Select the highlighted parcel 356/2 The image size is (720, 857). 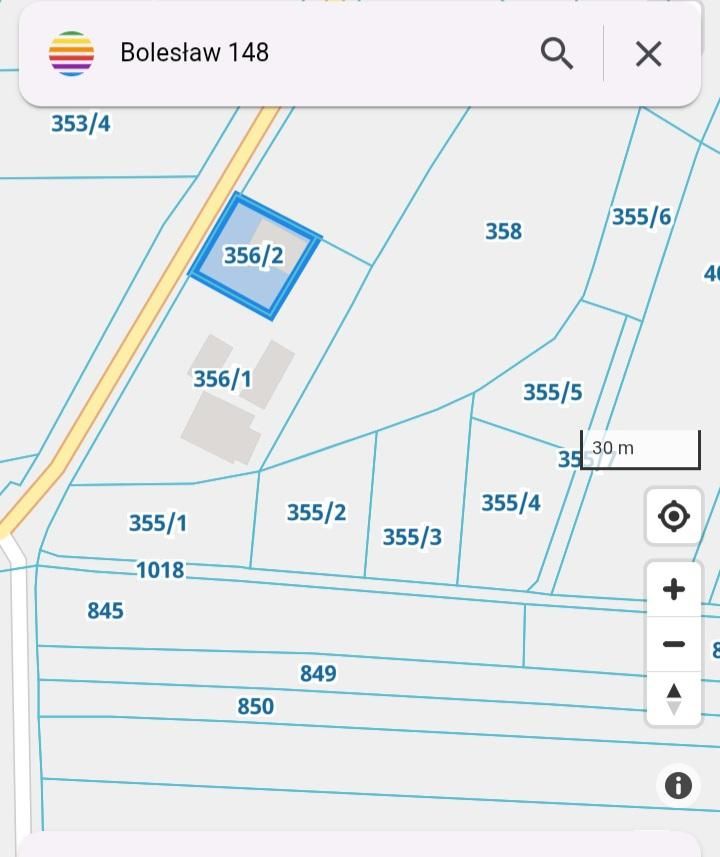coord(255,257)
